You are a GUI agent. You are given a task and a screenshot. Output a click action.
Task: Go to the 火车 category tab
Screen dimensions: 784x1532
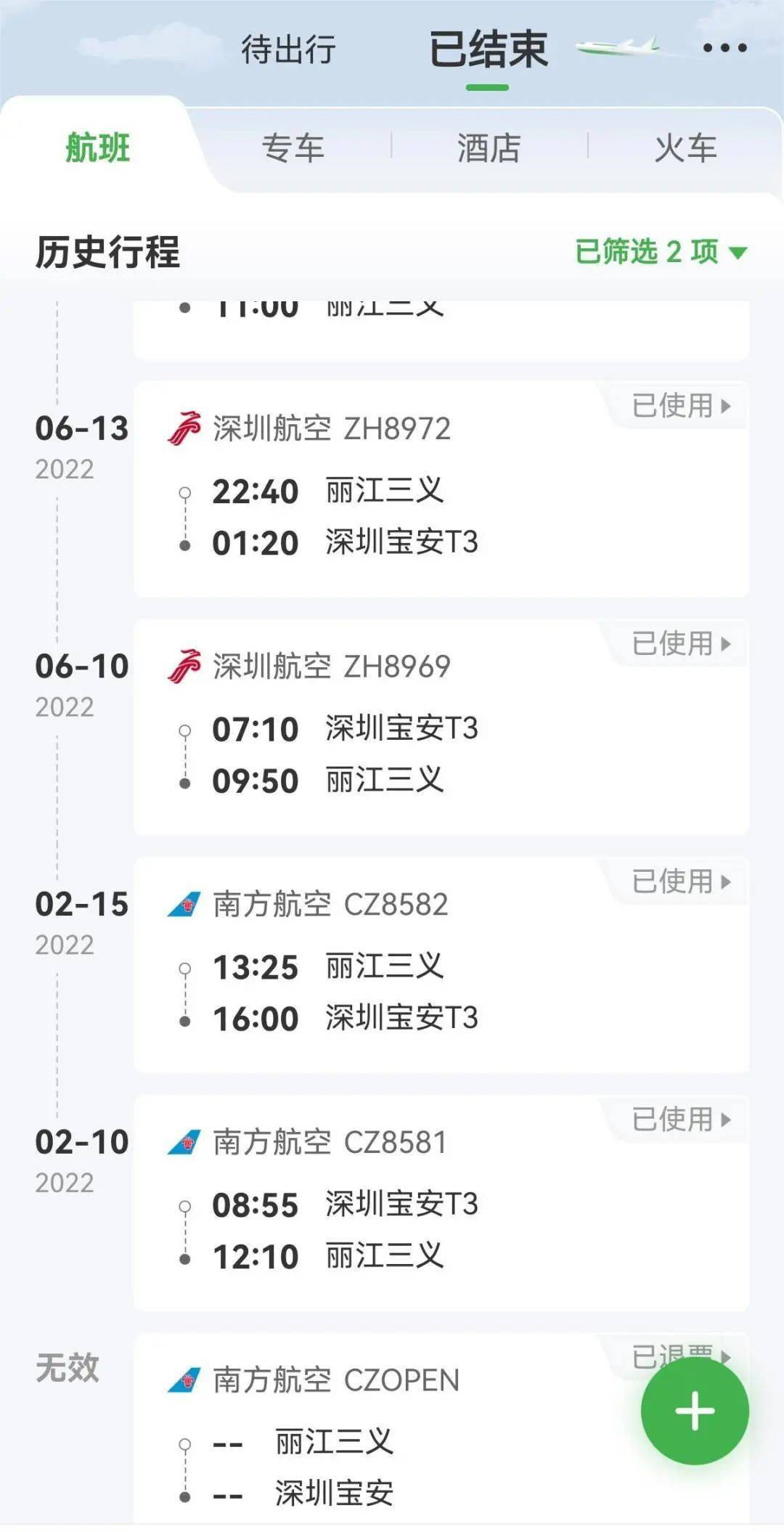coord(685,148)
